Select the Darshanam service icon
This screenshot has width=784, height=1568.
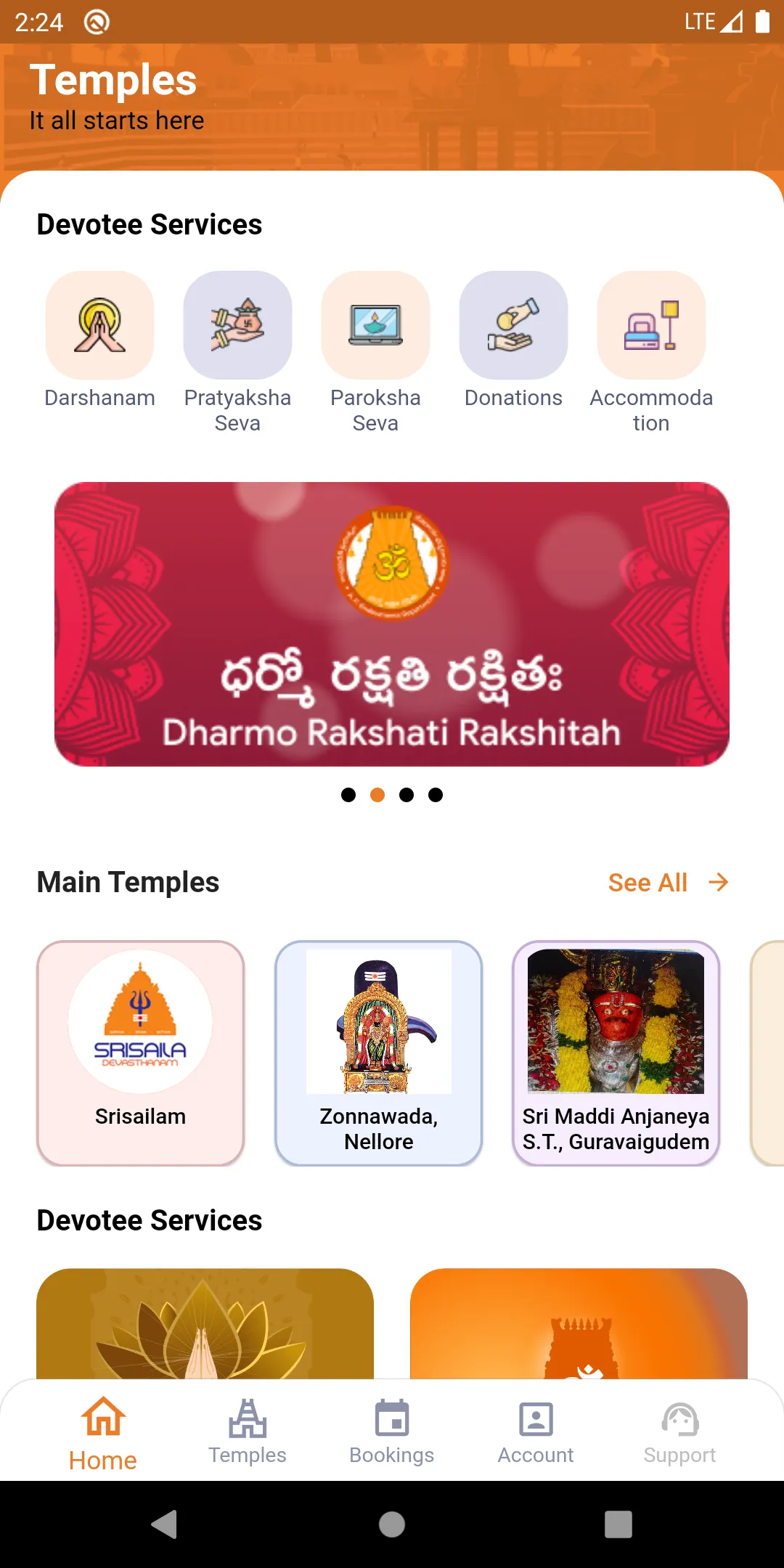point(99,324)
